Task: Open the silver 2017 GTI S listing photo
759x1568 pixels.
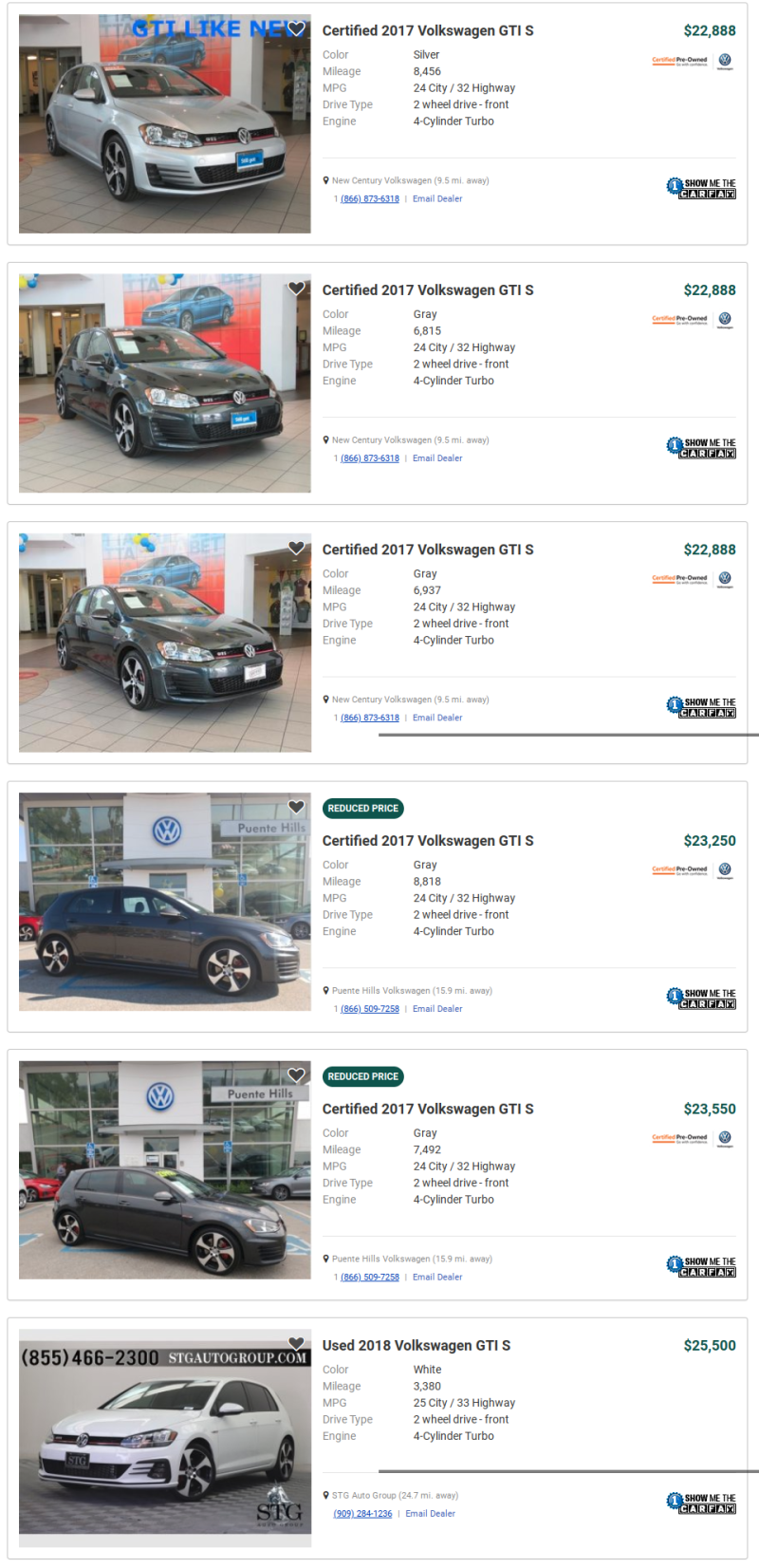Action: pyautogui.click(x=164, y=123)
